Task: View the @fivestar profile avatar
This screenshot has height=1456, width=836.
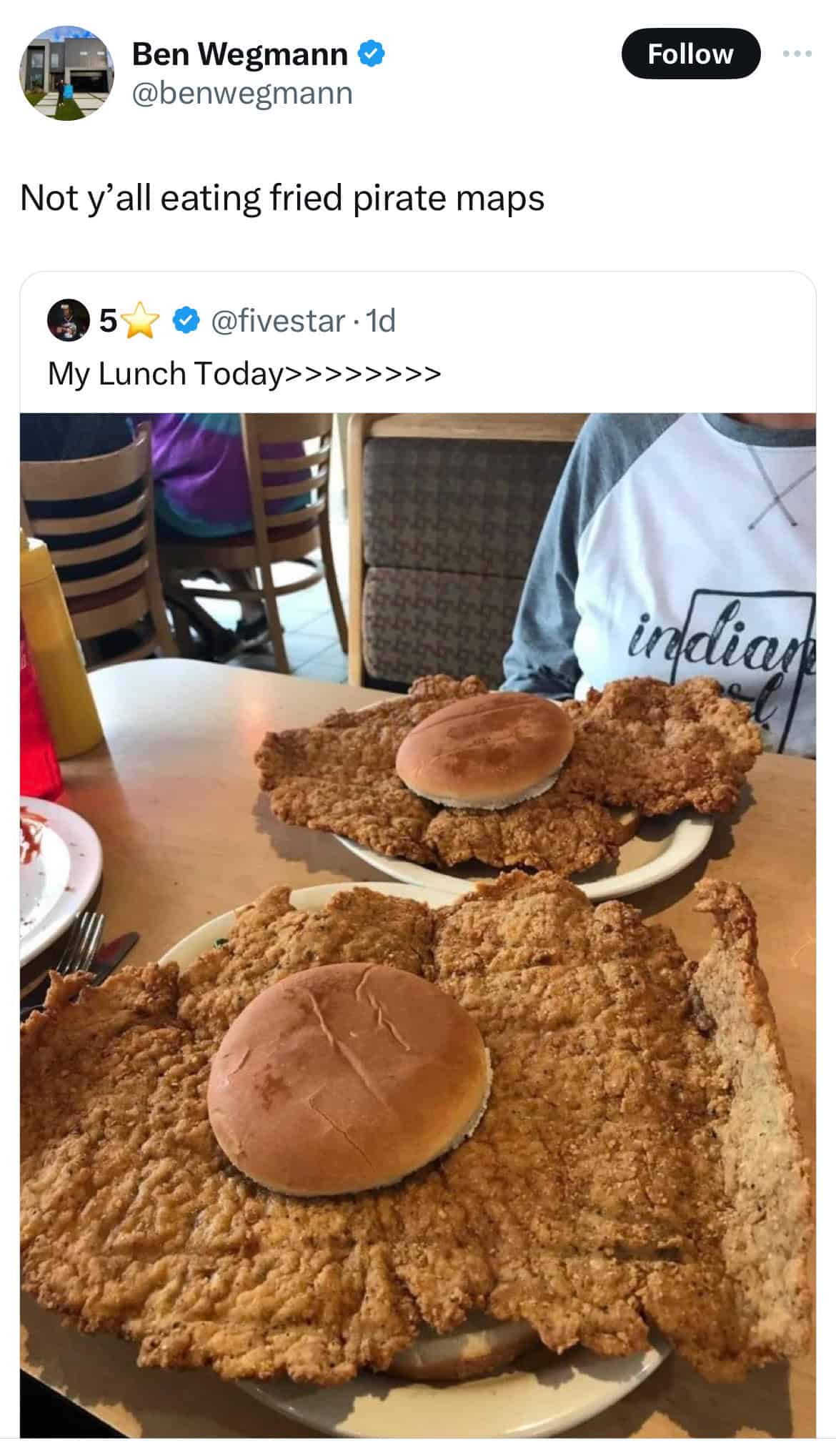Action: point(68,321)
